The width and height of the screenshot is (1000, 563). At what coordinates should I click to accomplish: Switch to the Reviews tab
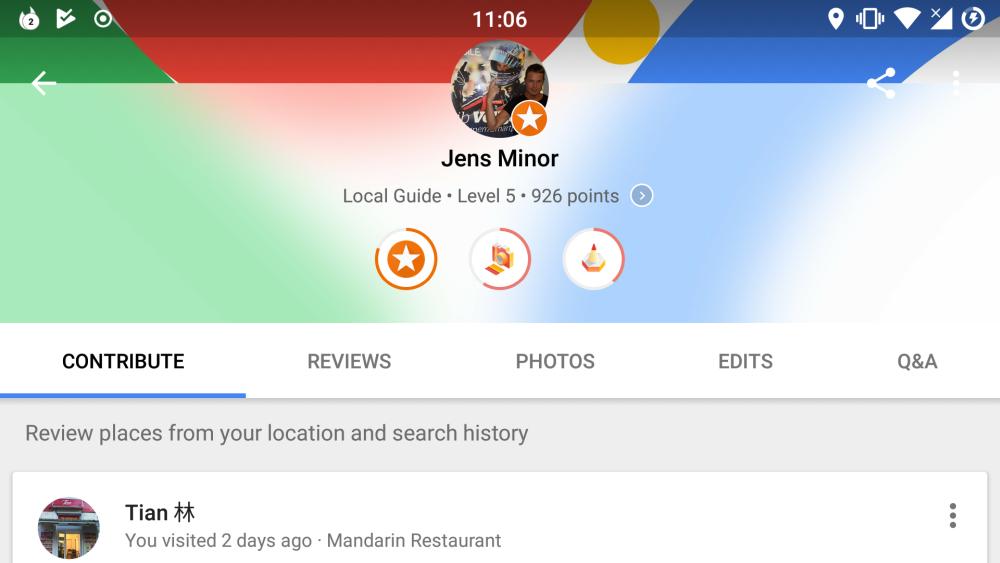(x=349, y=361)
